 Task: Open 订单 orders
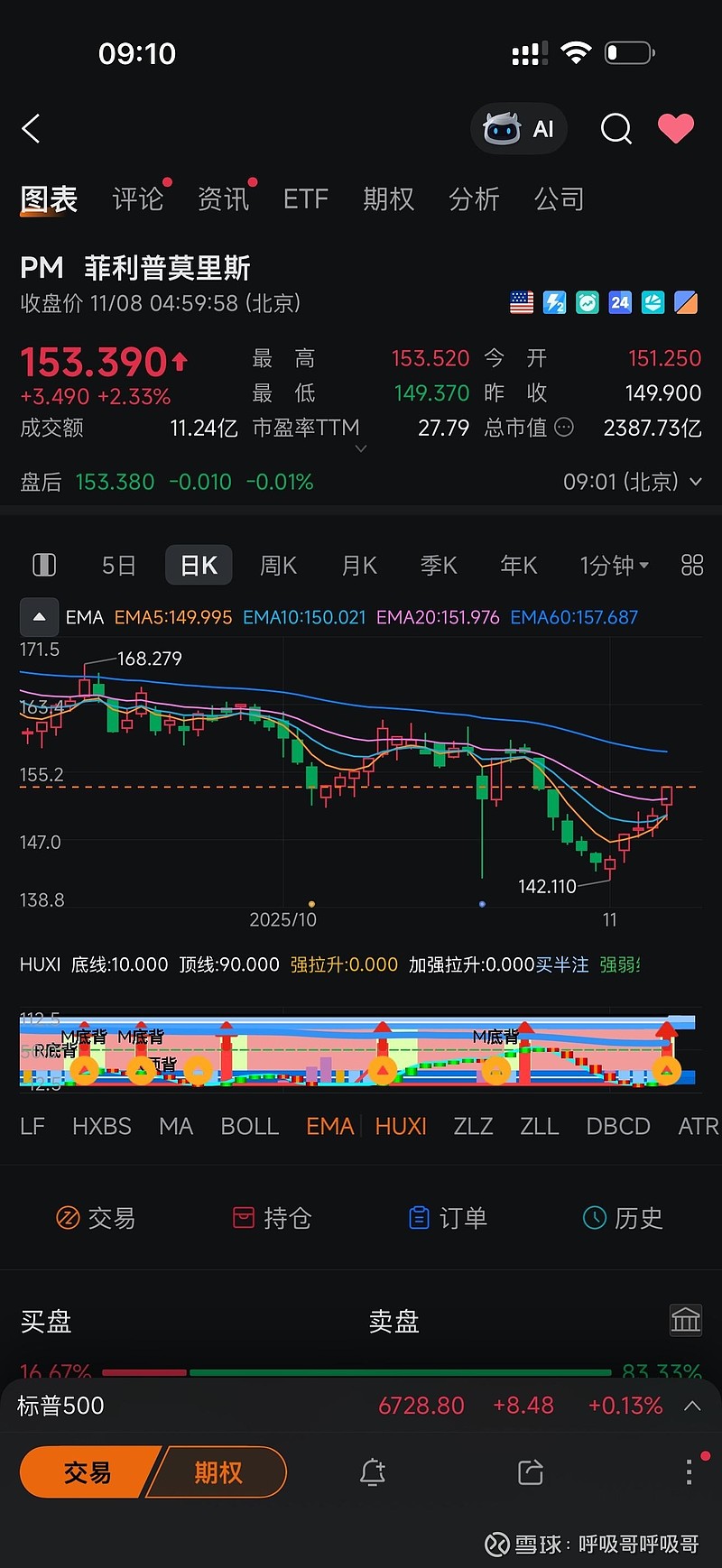[x=448, y=1218]
